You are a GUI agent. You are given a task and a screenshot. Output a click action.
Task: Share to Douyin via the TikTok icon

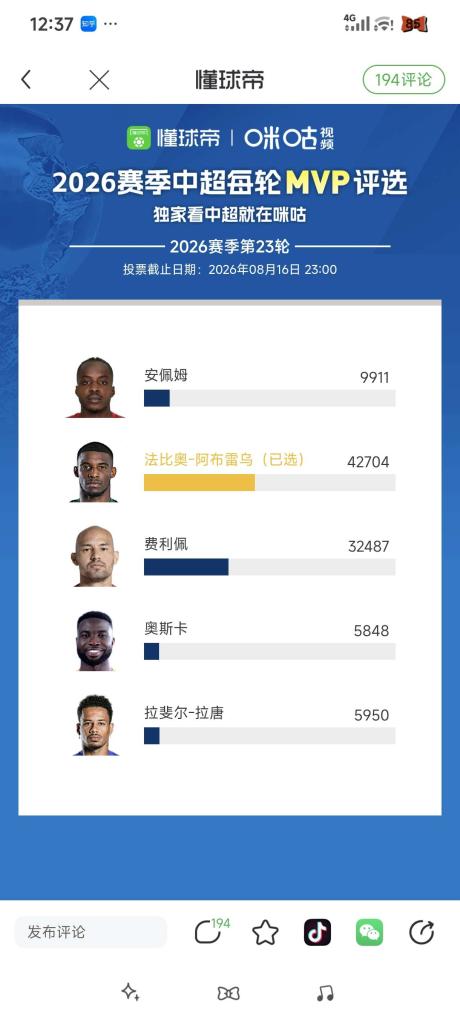point(317,933)
